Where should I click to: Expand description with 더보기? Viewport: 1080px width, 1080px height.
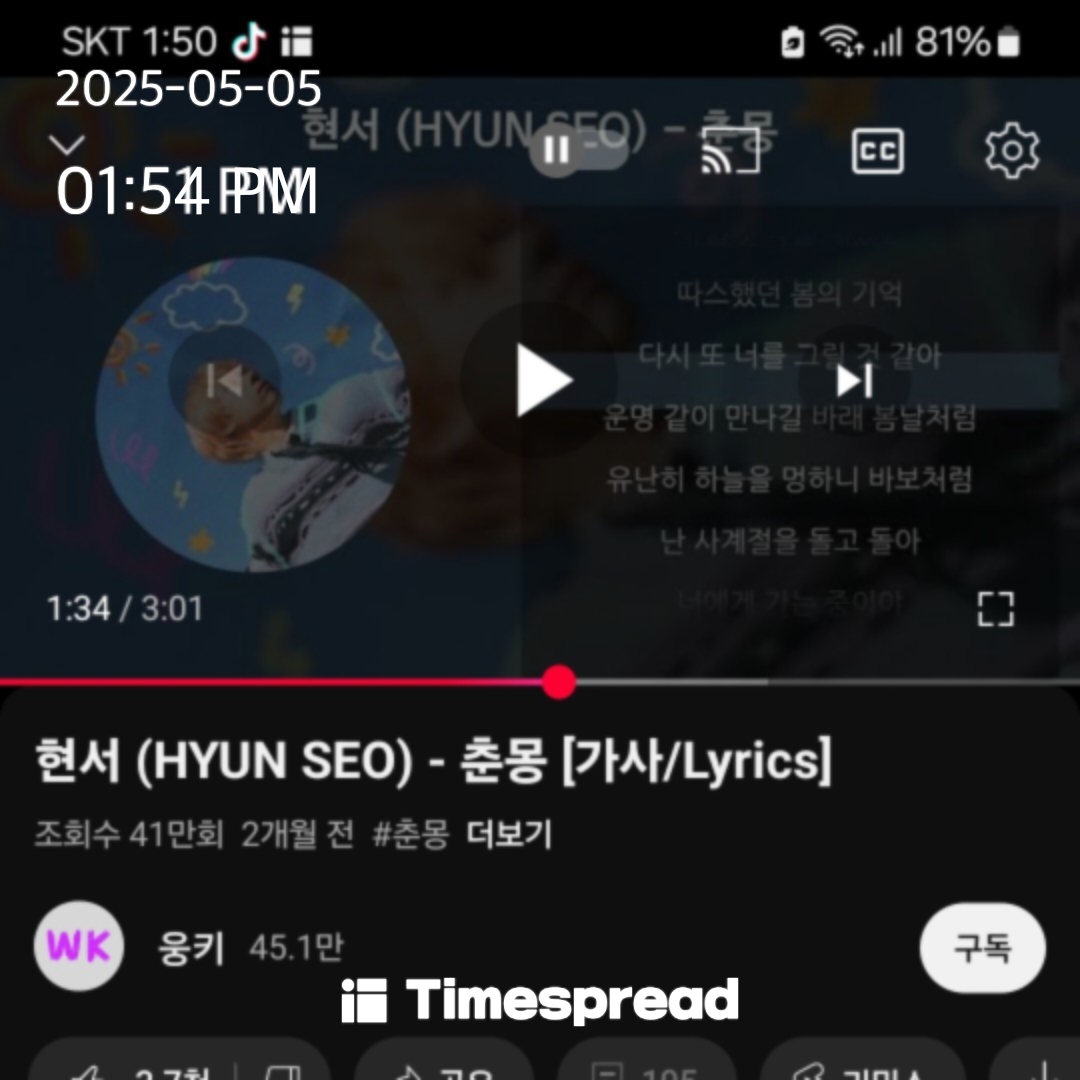(x=509, y=834)
